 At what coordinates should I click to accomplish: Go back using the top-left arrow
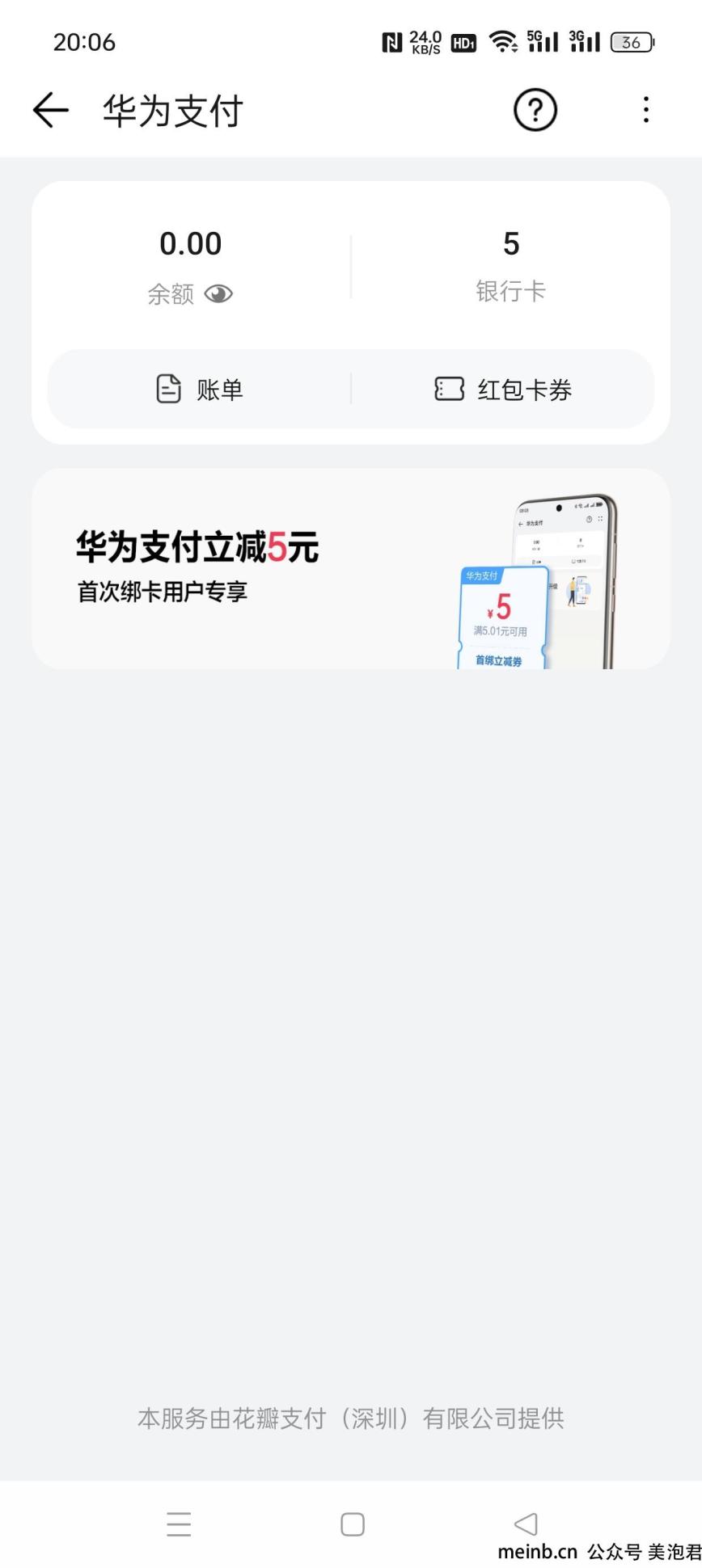coord(50,110)
